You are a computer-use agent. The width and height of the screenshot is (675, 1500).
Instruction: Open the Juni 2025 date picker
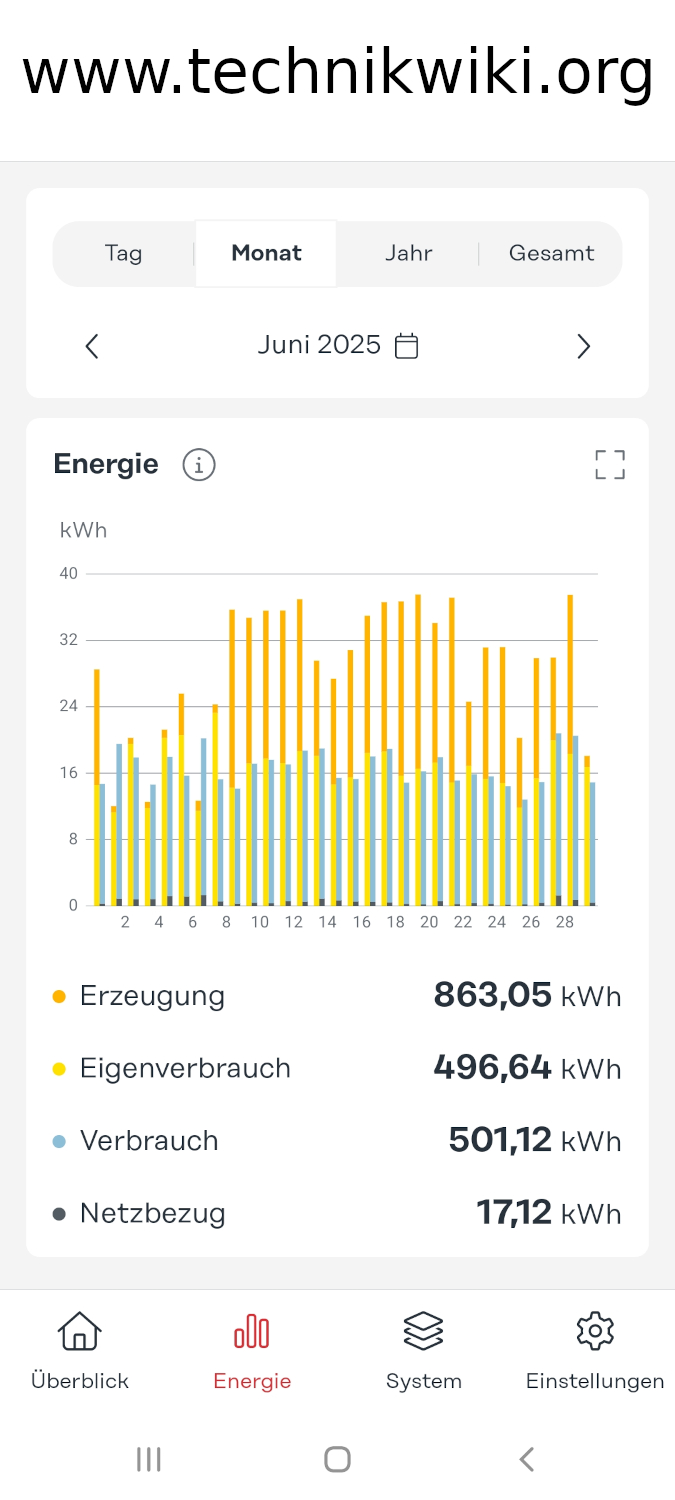(x=338, y=346)
